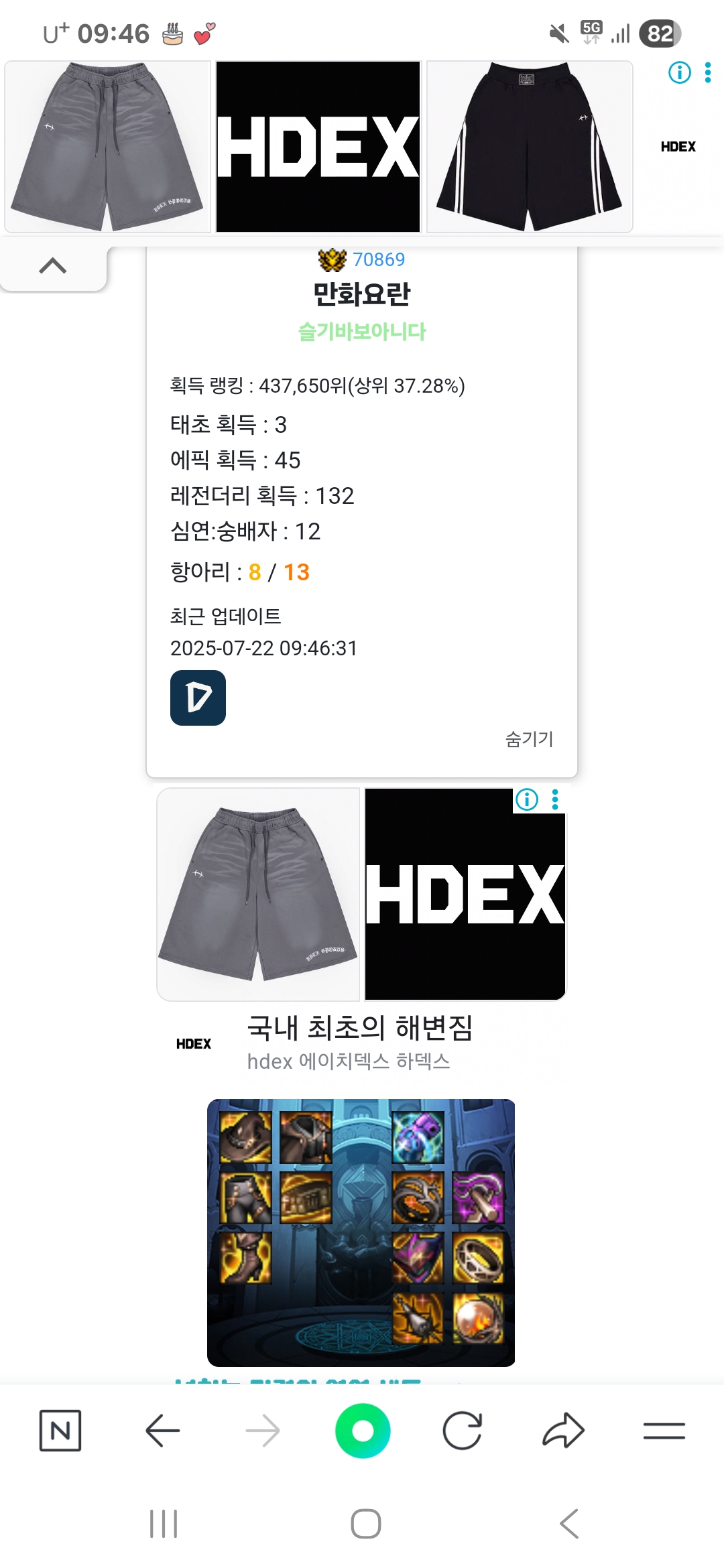Collapse the top banner with the up chevron
724x1568 pixels.
click(53, 267)
